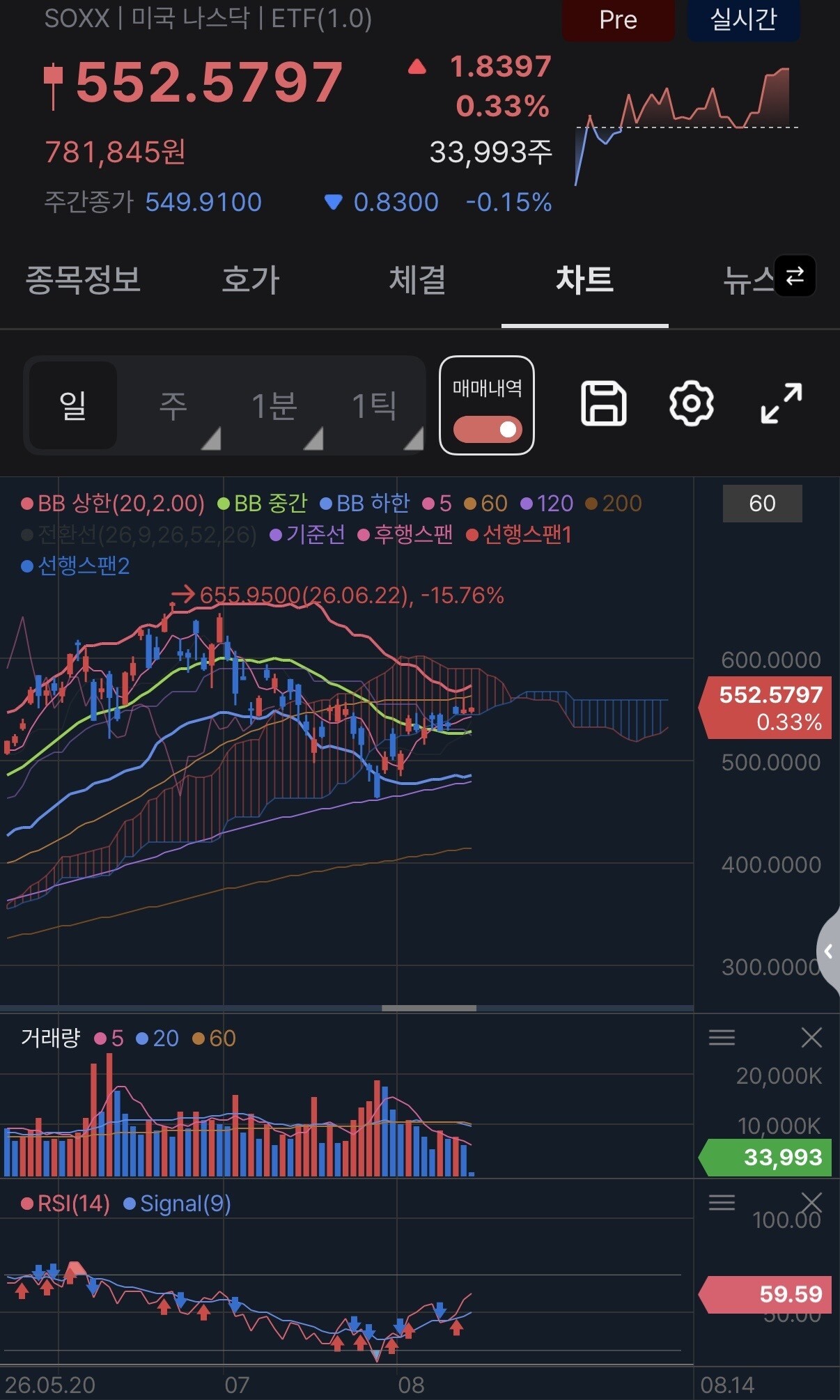Open the 종목정보 tab
Viewport: 840px width, 1400px height.
(83, 280)
